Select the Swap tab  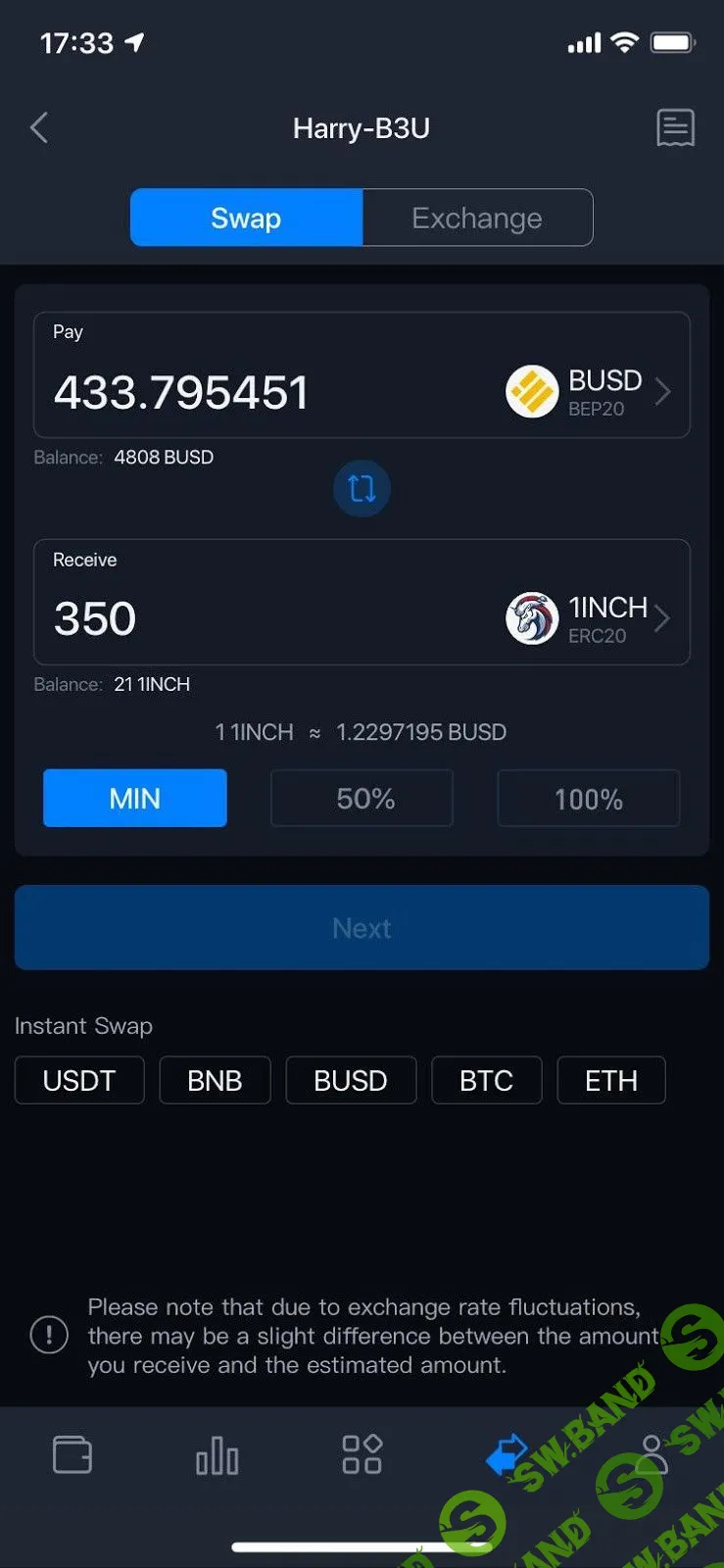point(246,218)
